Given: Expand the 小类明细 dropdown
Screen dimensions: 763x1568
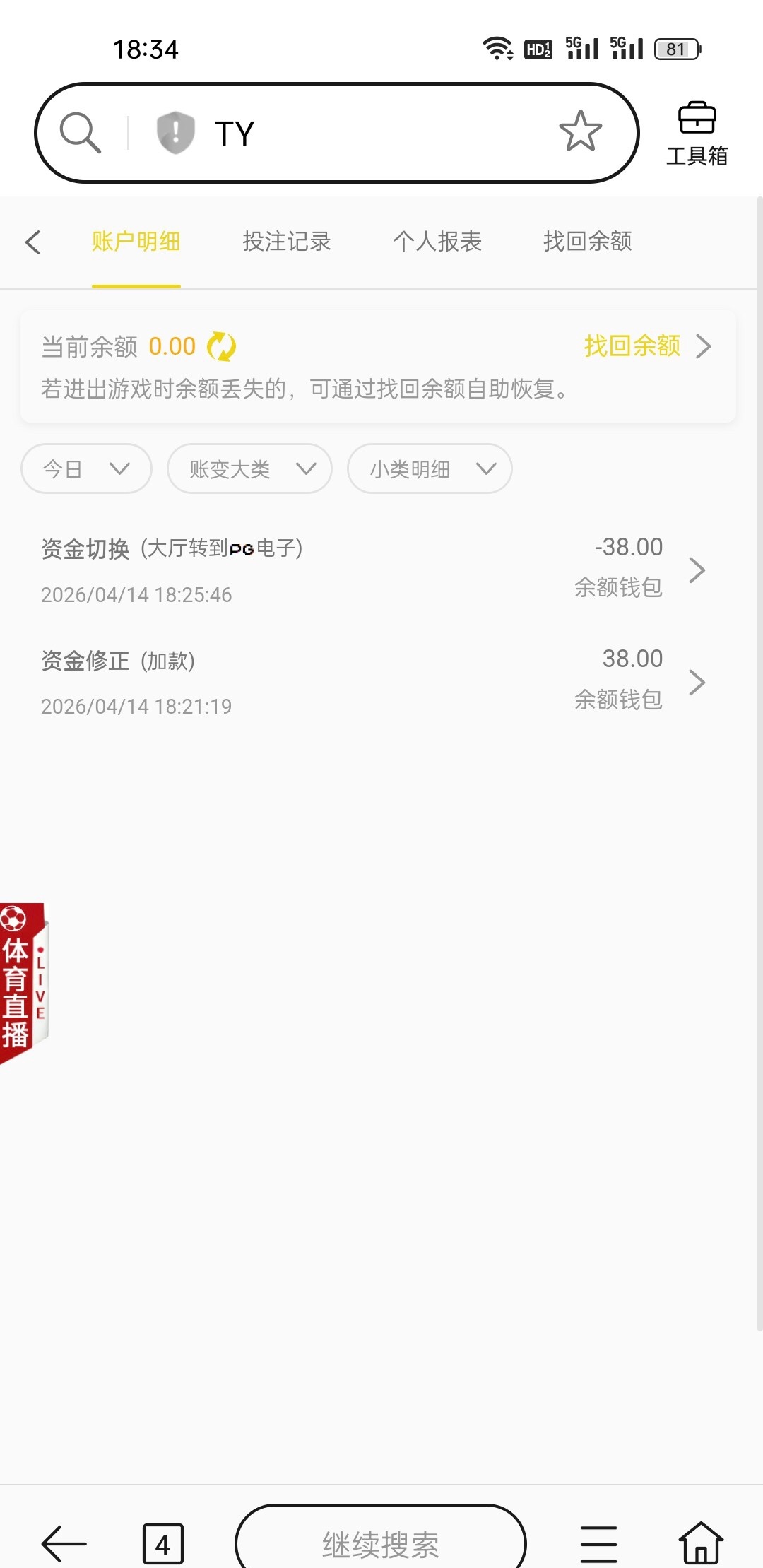Looking at the screenshot, I should pos(430,468).
